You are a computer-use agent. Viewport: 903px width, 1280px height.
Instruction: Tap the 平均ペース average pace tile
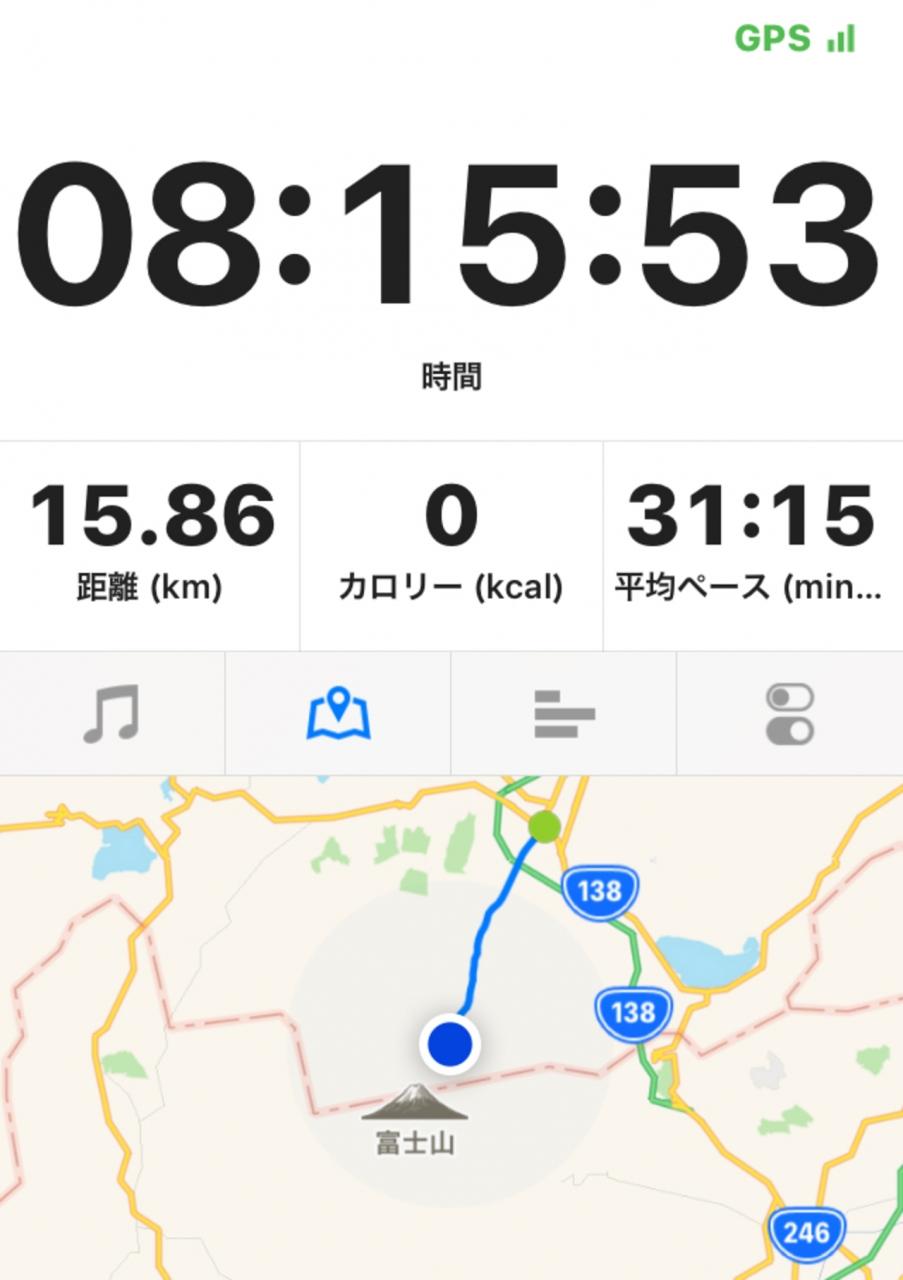click(x=752, y=545)
